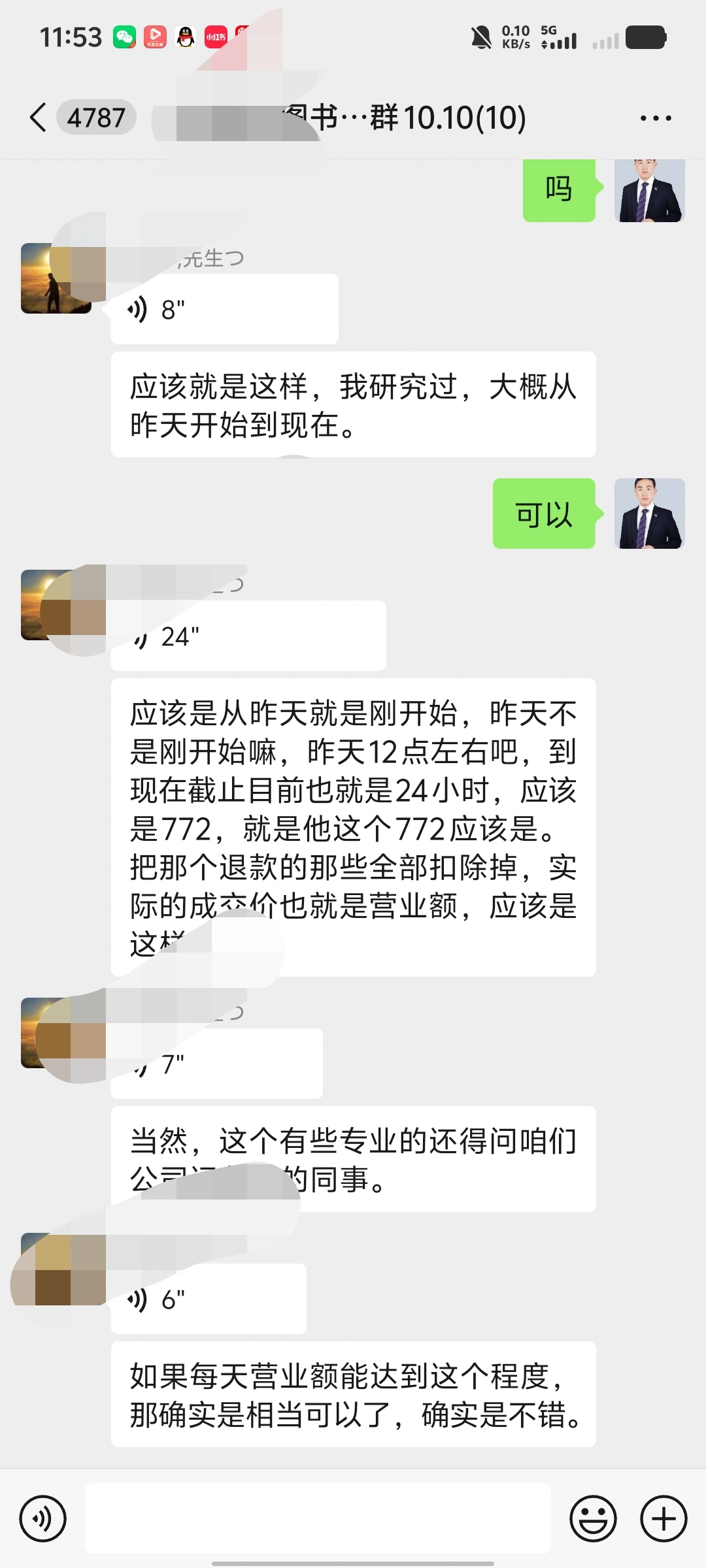Play the 8-second voice message
706x1568 pixels.
pyautogui.click(x=224, y=310)
